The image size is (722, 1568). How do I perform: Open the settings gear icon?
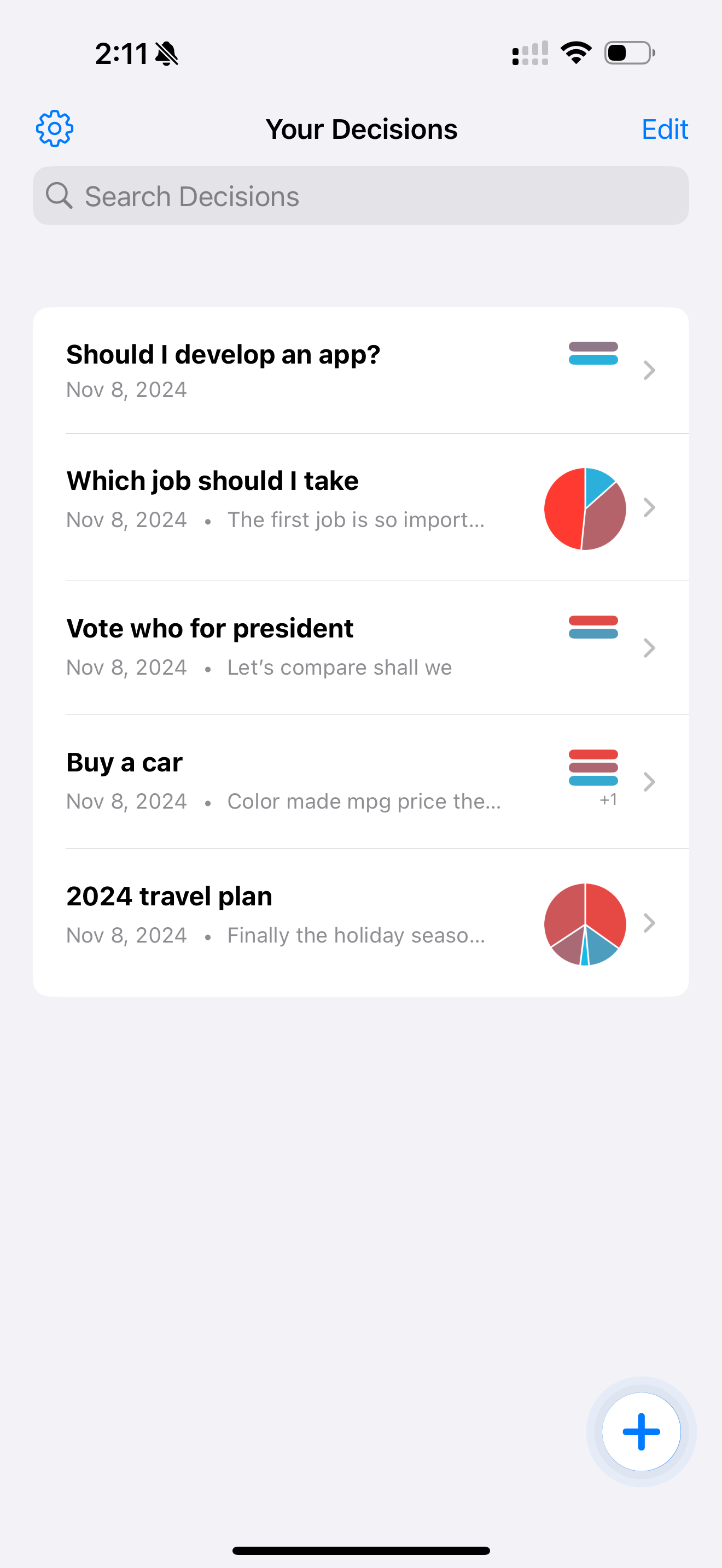coord(55,128)
